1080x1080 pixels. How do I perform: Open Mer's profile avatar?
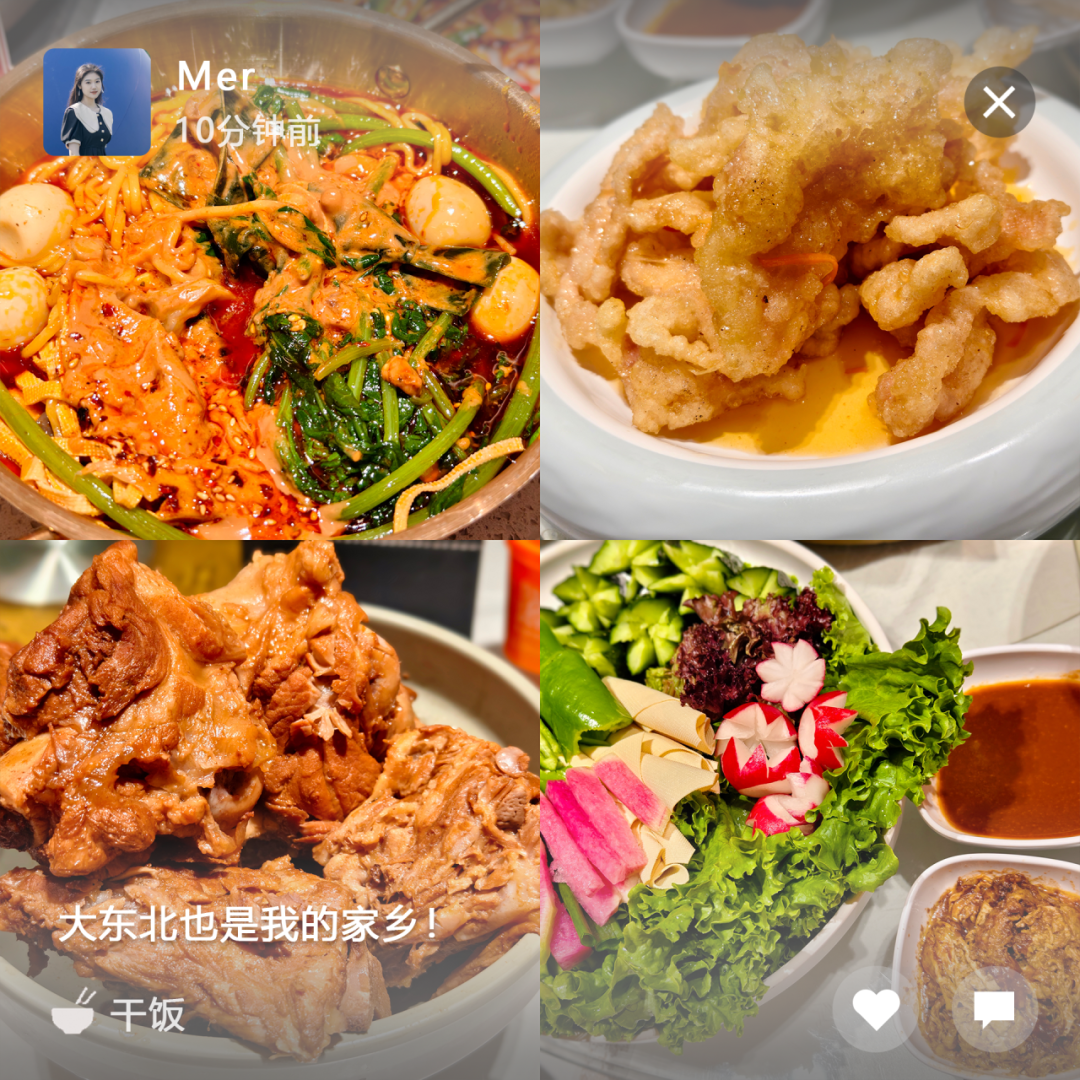point(97,102)
